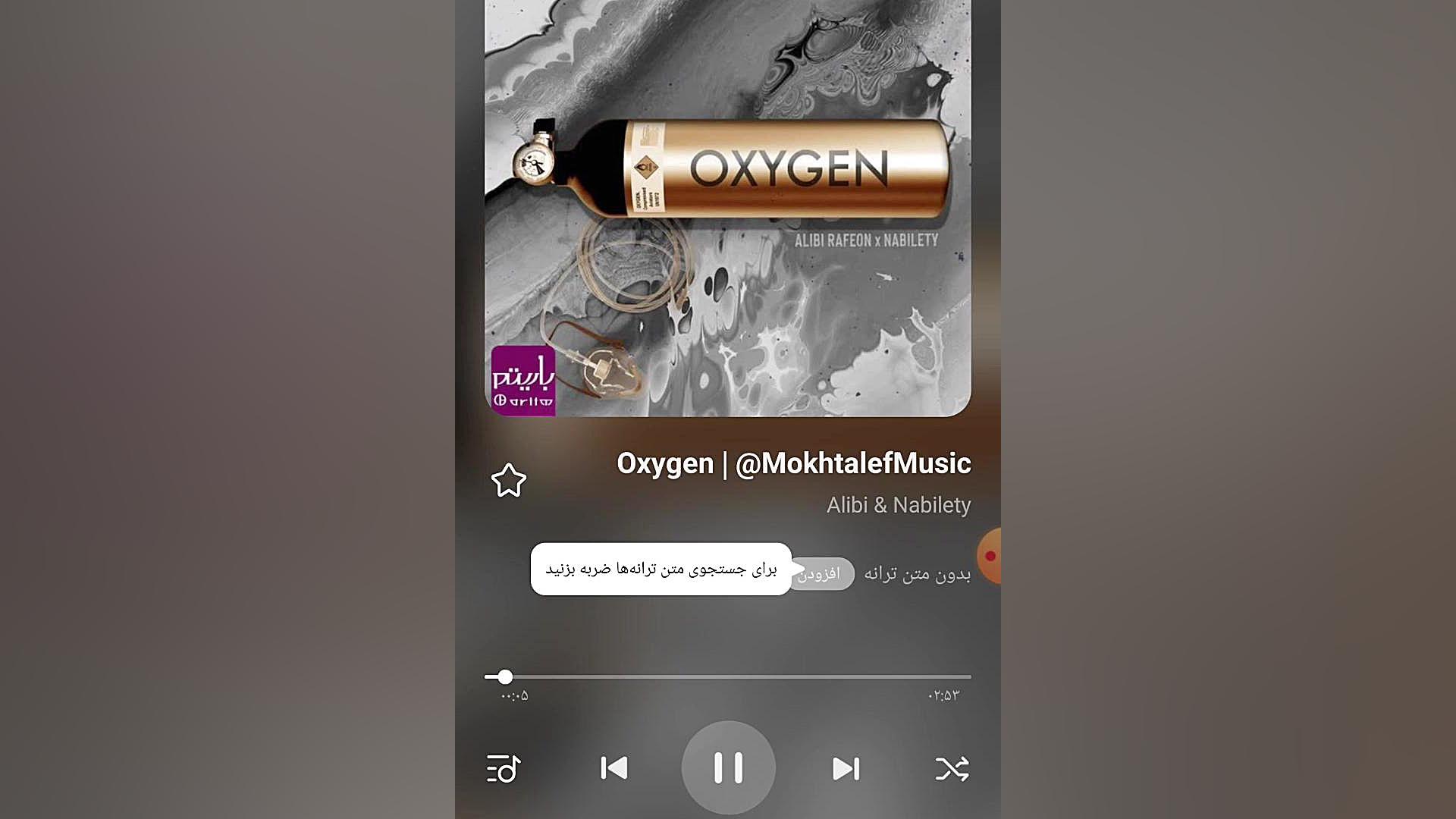The width and height of the screenshot is (1456, 819).
Task: Tap the افزودن button to add lyrics
Action: (821, 573)
